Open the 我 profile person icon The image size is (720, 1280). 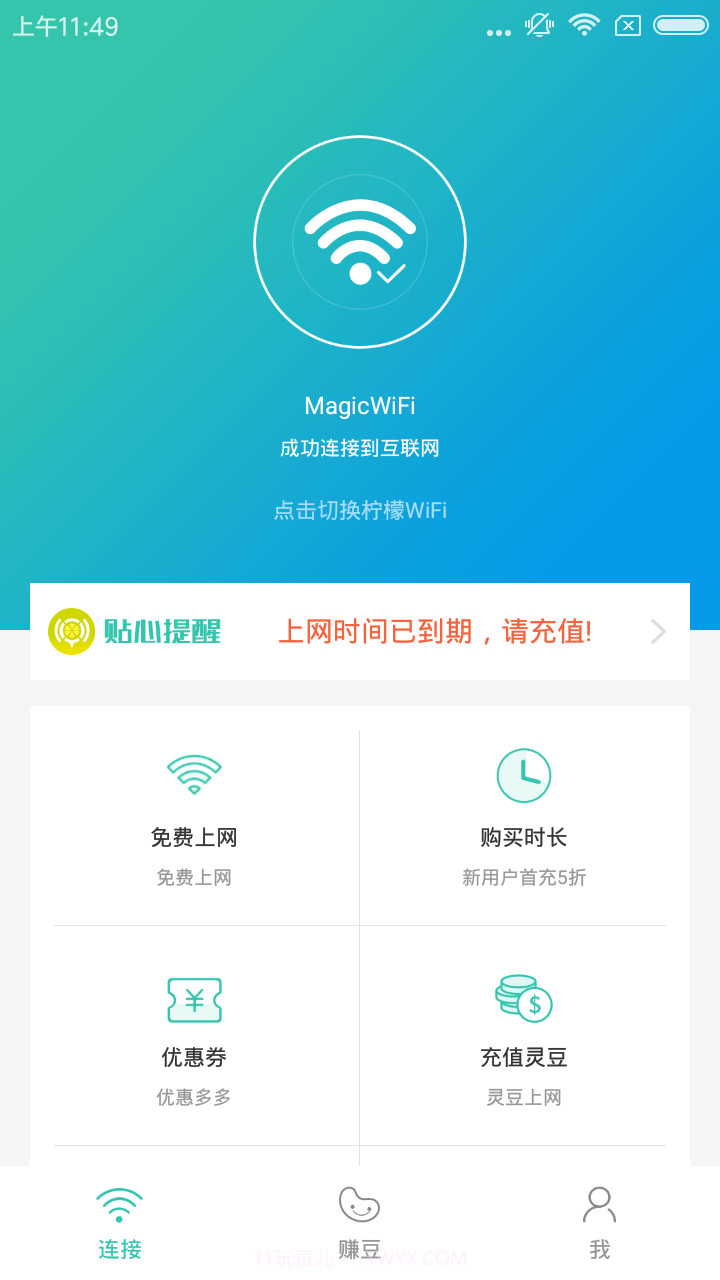click(598, 1206)
